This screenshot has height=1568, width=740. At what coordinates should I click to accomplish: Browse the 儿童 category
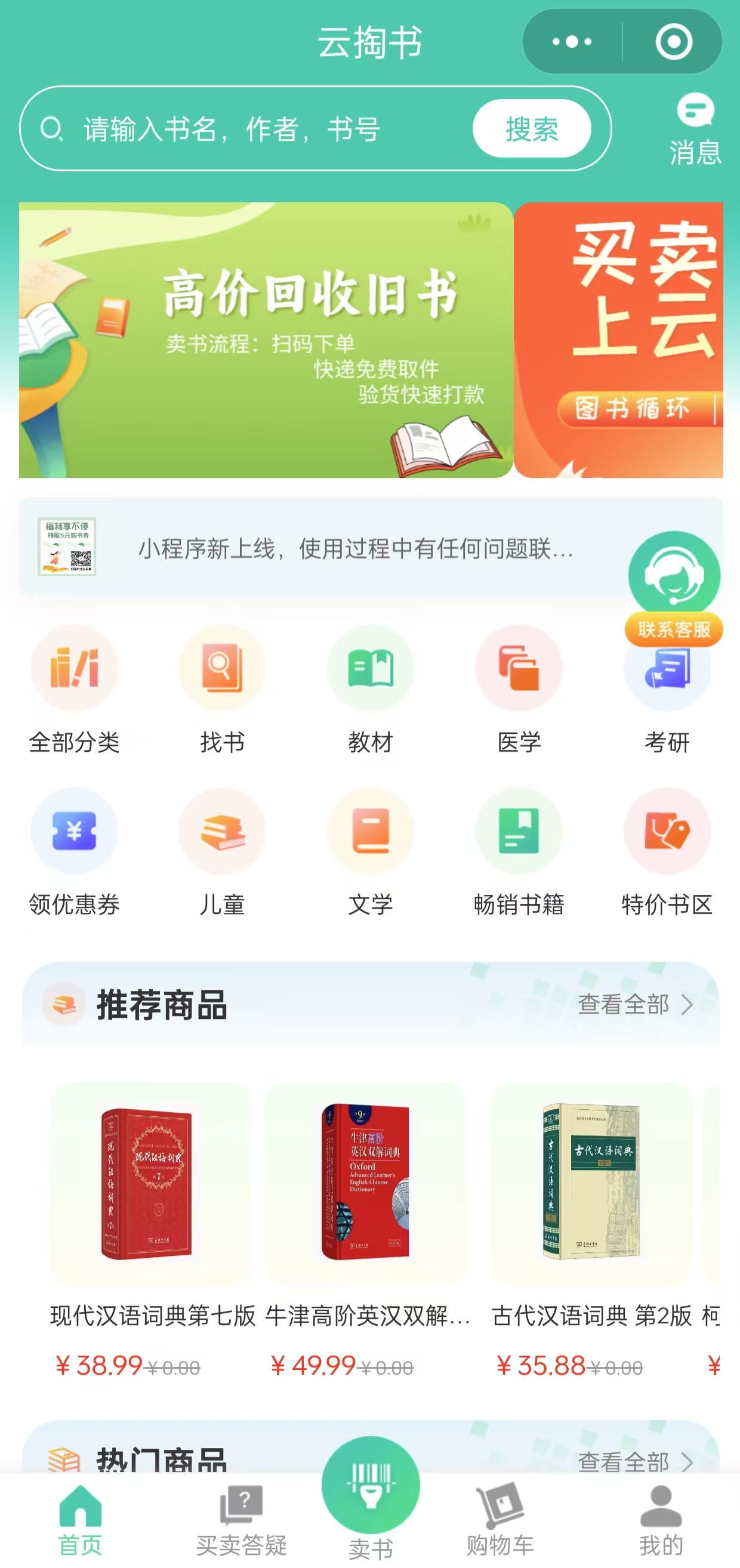pos(223,852)
